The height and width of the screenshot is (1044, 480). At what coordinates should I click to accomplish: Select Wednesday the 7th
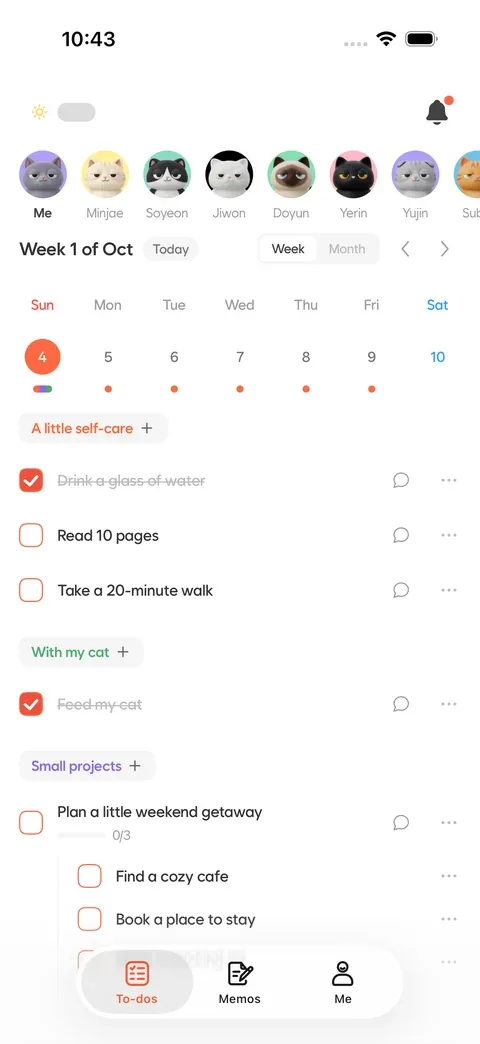[x=240, y=358]
